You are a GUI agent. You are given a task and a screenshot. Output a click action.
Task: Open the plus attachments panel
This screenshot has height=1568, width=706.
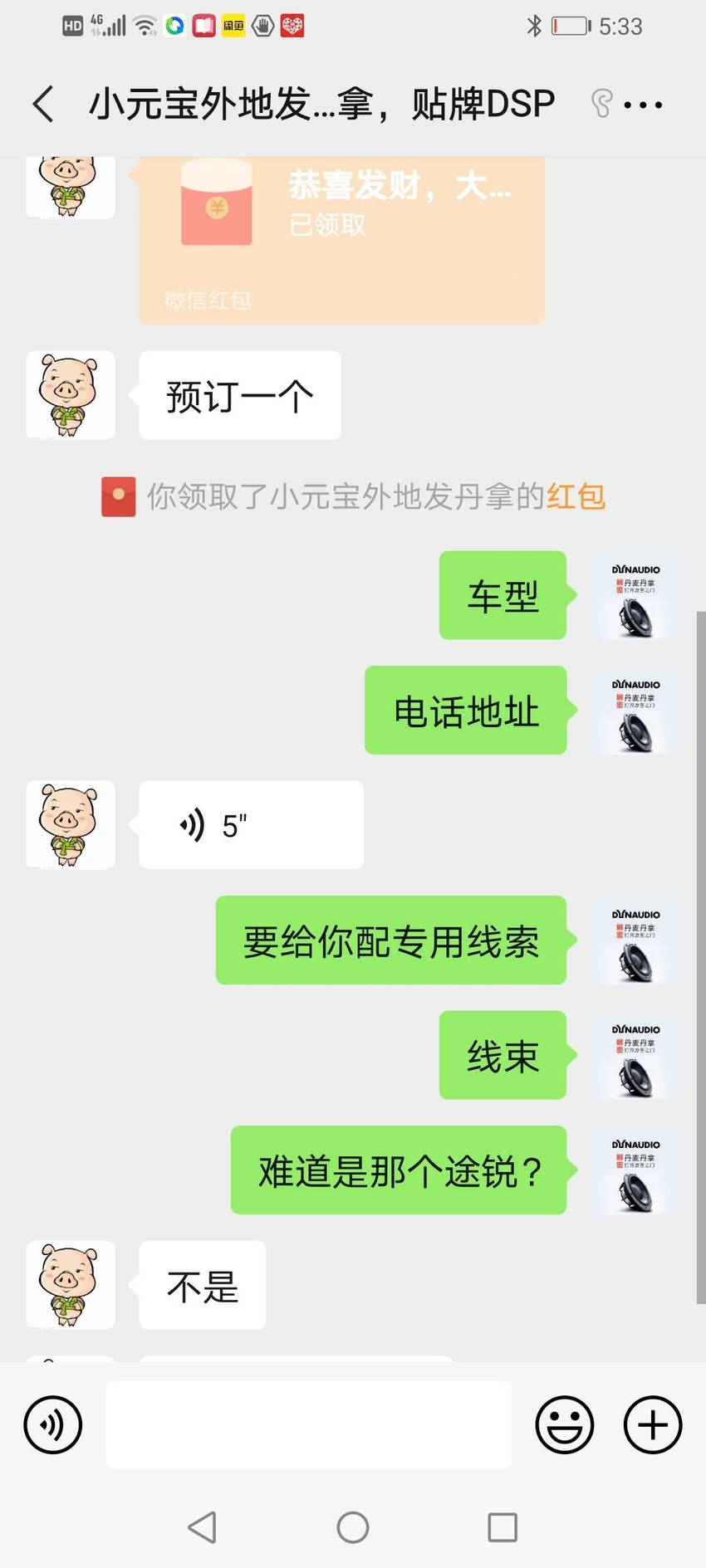tap(653, 1424)
